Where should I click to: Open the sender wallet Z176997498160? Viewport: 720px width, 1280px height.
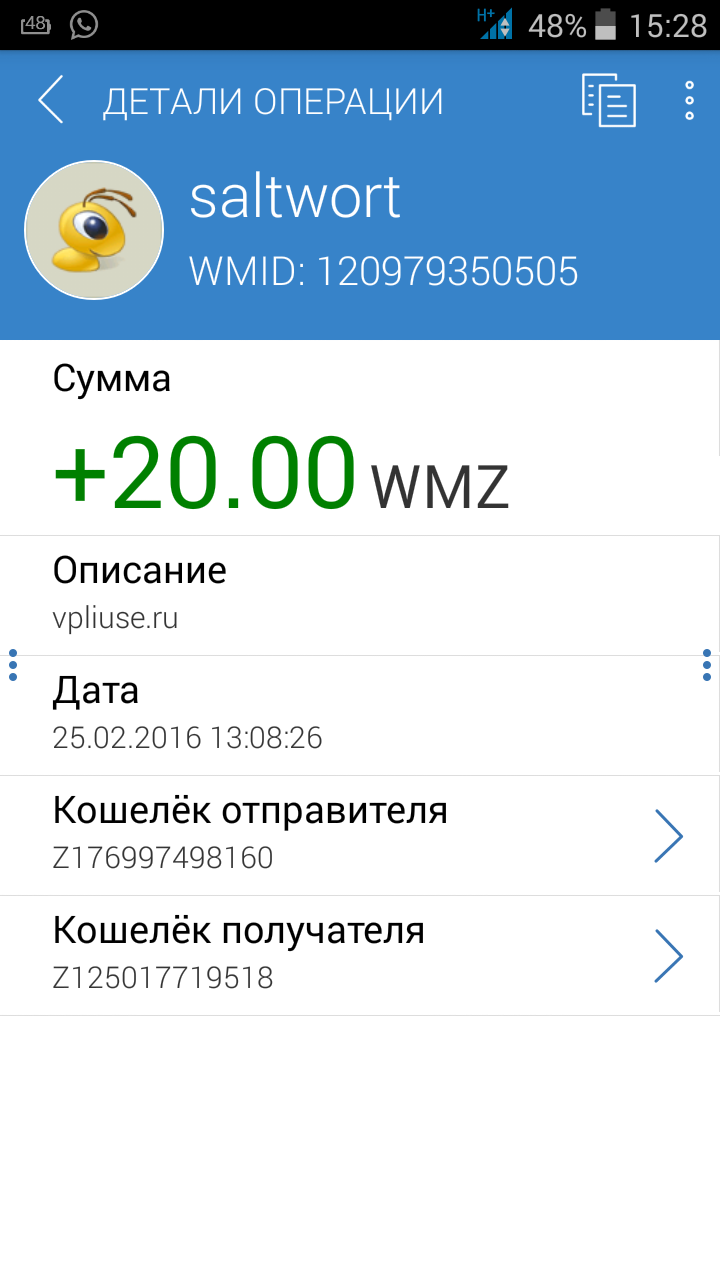coord(360,835)
